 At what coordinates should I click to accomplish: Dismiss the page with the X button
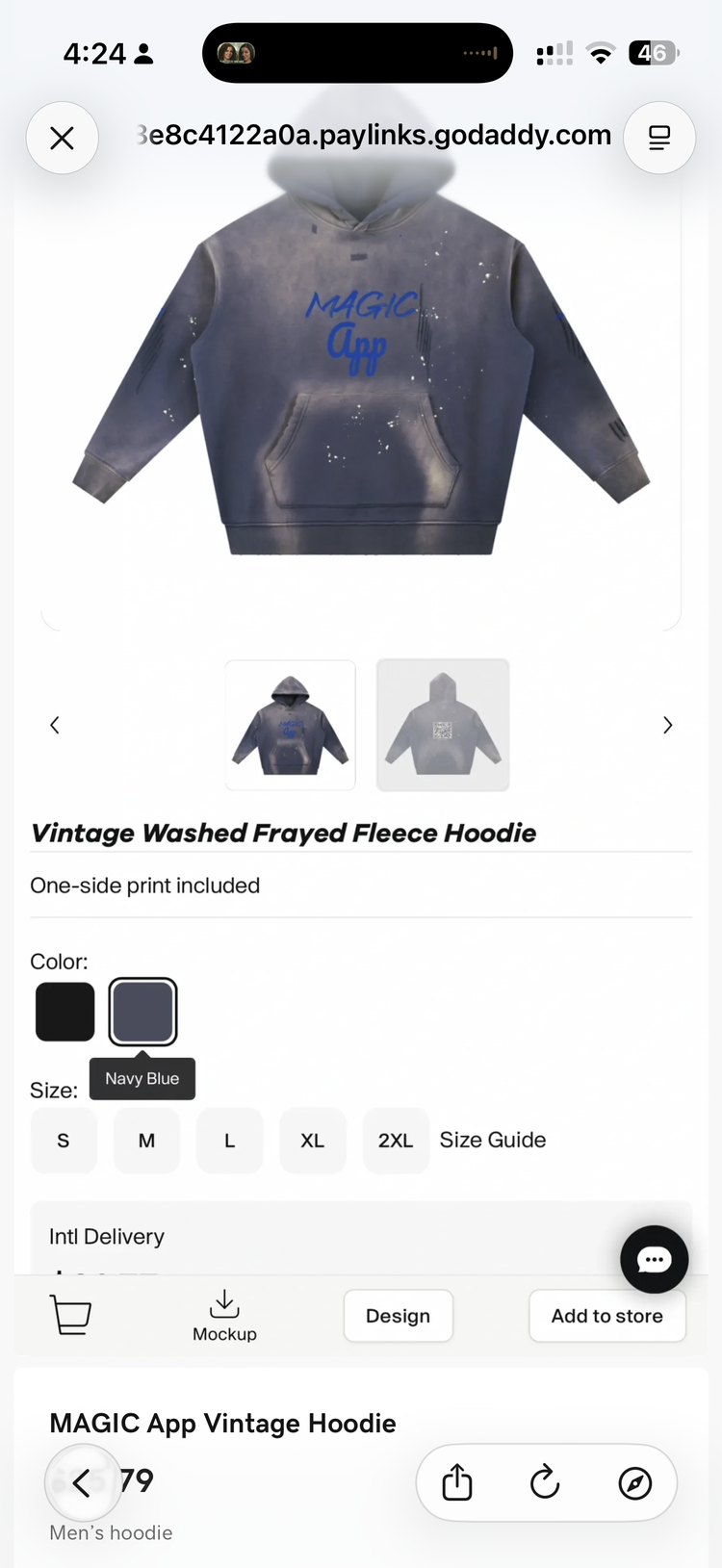63,138
